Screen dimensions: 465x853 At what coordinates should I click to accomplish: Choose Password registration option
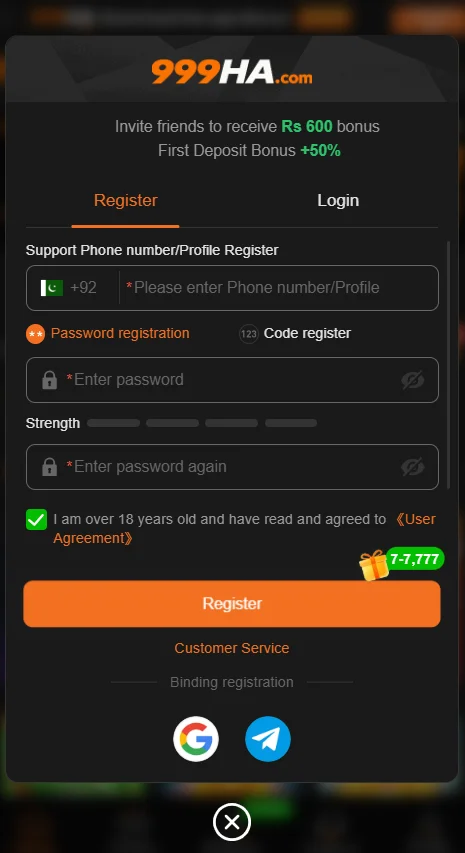coord(108,333)
